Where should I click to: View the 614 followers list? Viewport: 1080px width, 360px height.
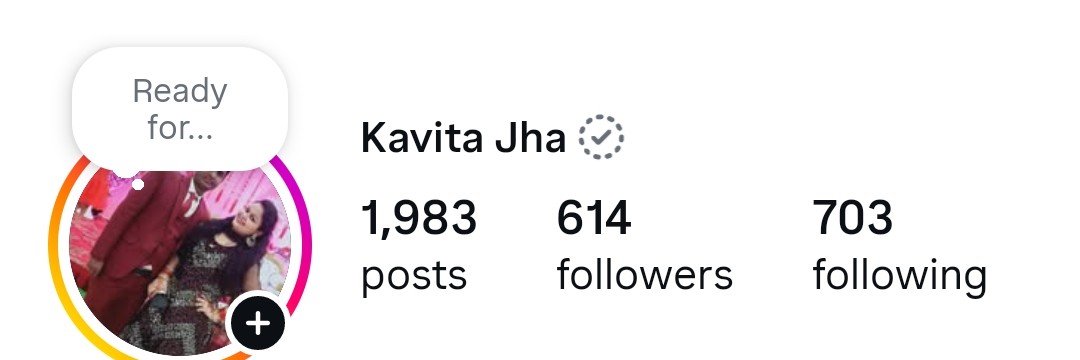point(644,246)
